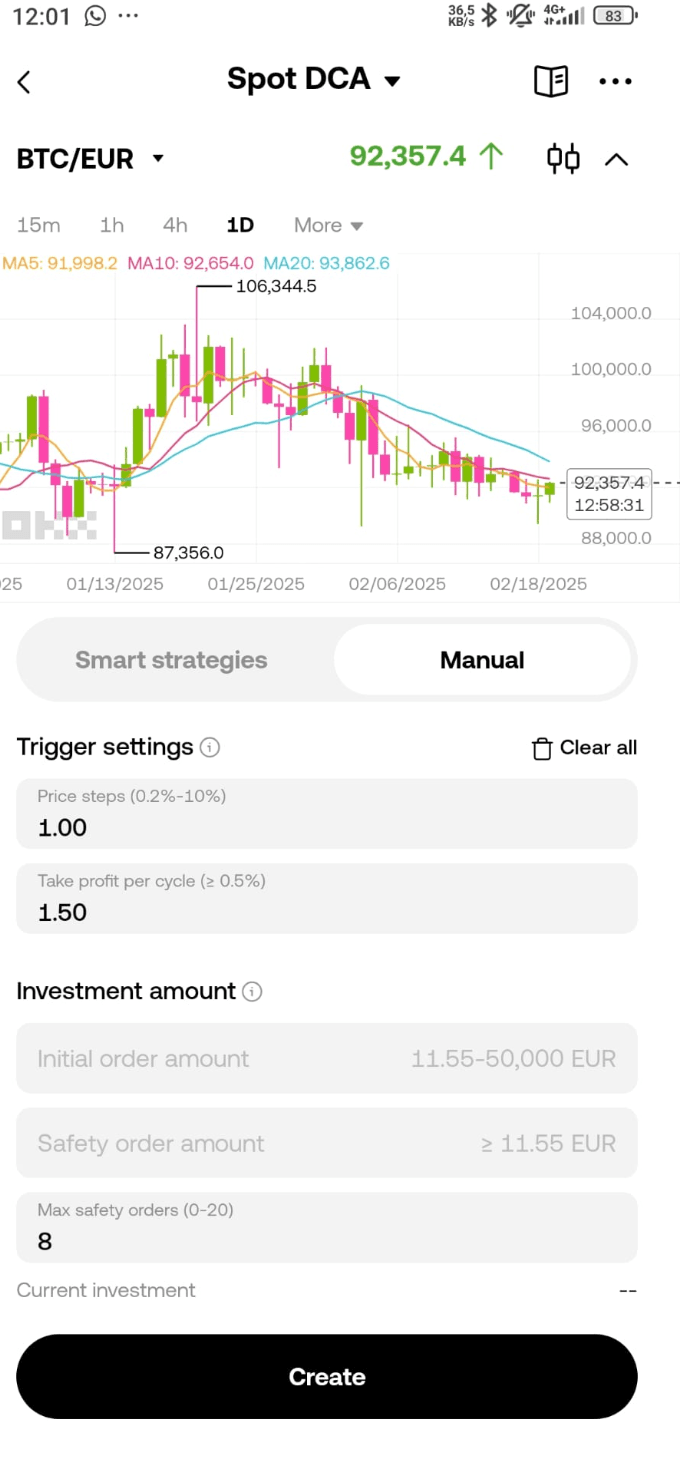Change the BTC/EUR trading pair
Image resolution: width=688 pixels, height=1470 pixels.
90,159
